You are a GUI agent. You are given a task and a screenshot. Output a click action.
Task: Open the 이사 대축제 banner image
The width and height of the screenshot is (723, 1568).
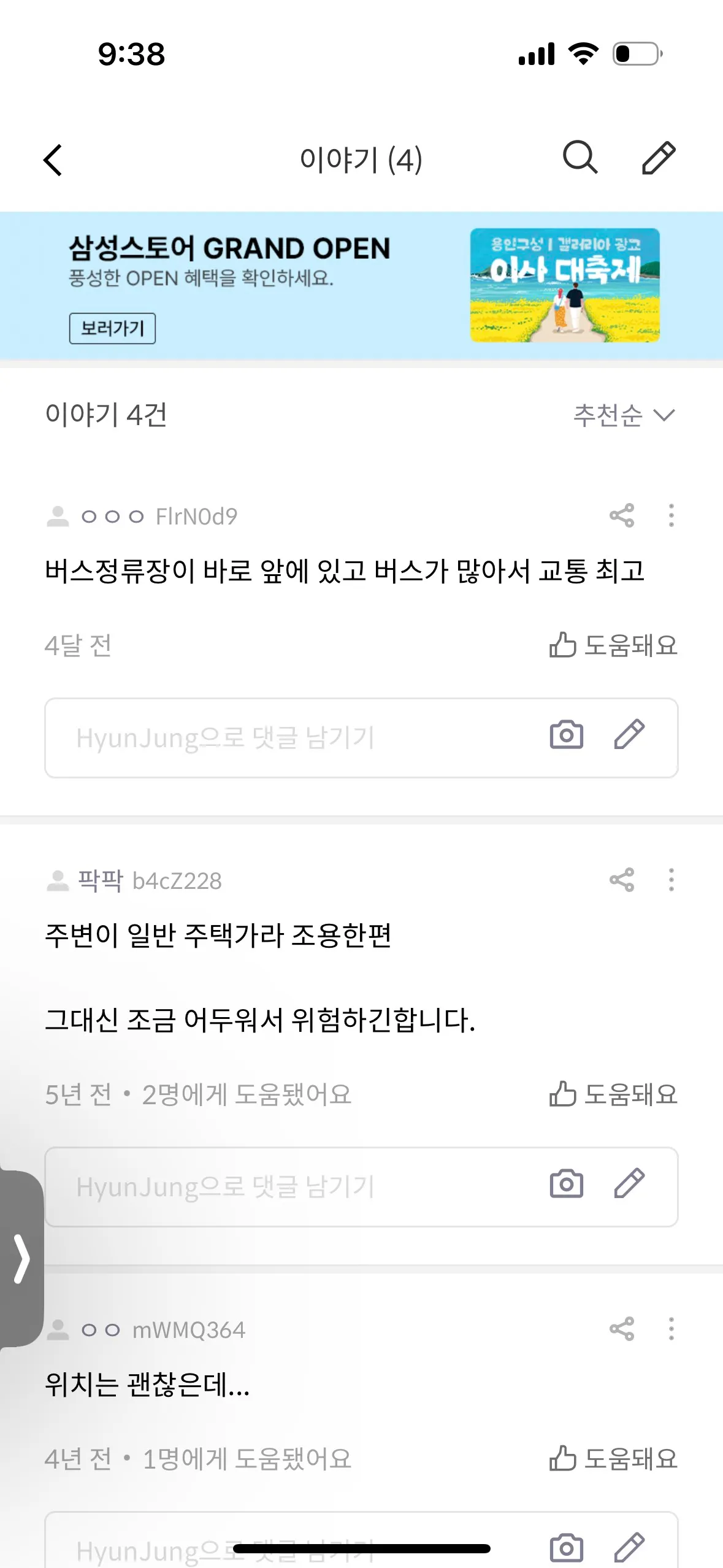565,285
